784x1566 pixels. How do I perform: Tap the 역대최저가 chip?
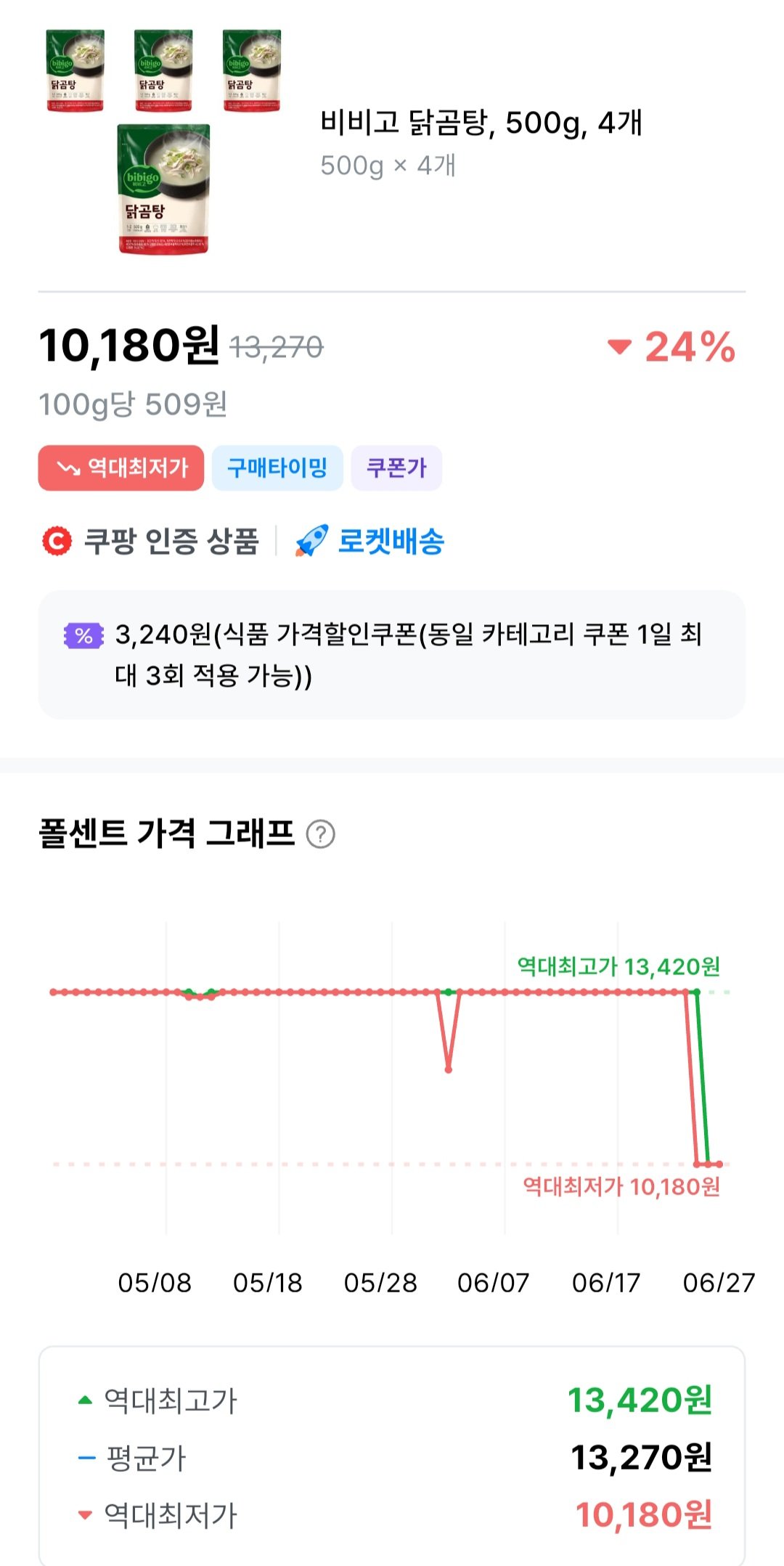121,468
